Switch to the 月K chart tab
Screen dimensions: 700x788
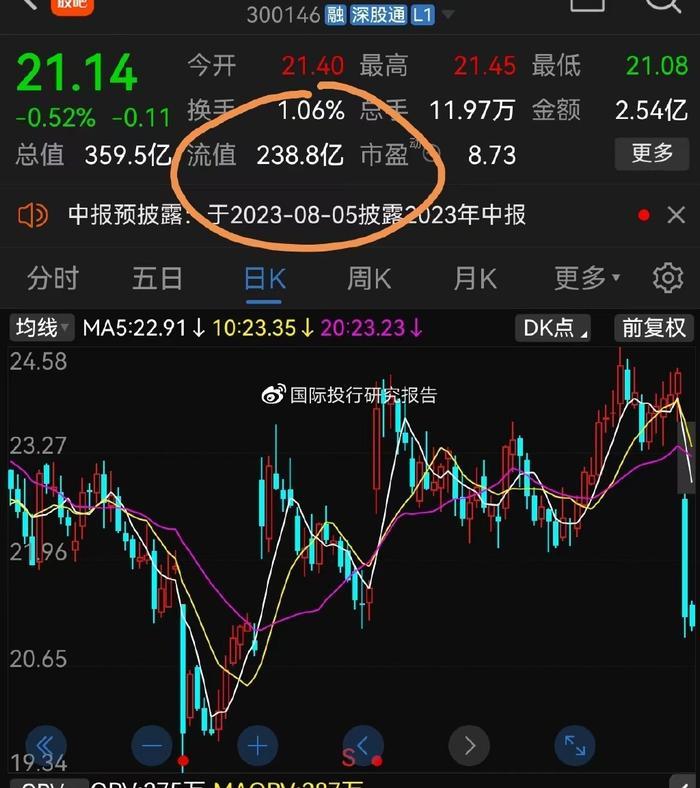[474, 278]
